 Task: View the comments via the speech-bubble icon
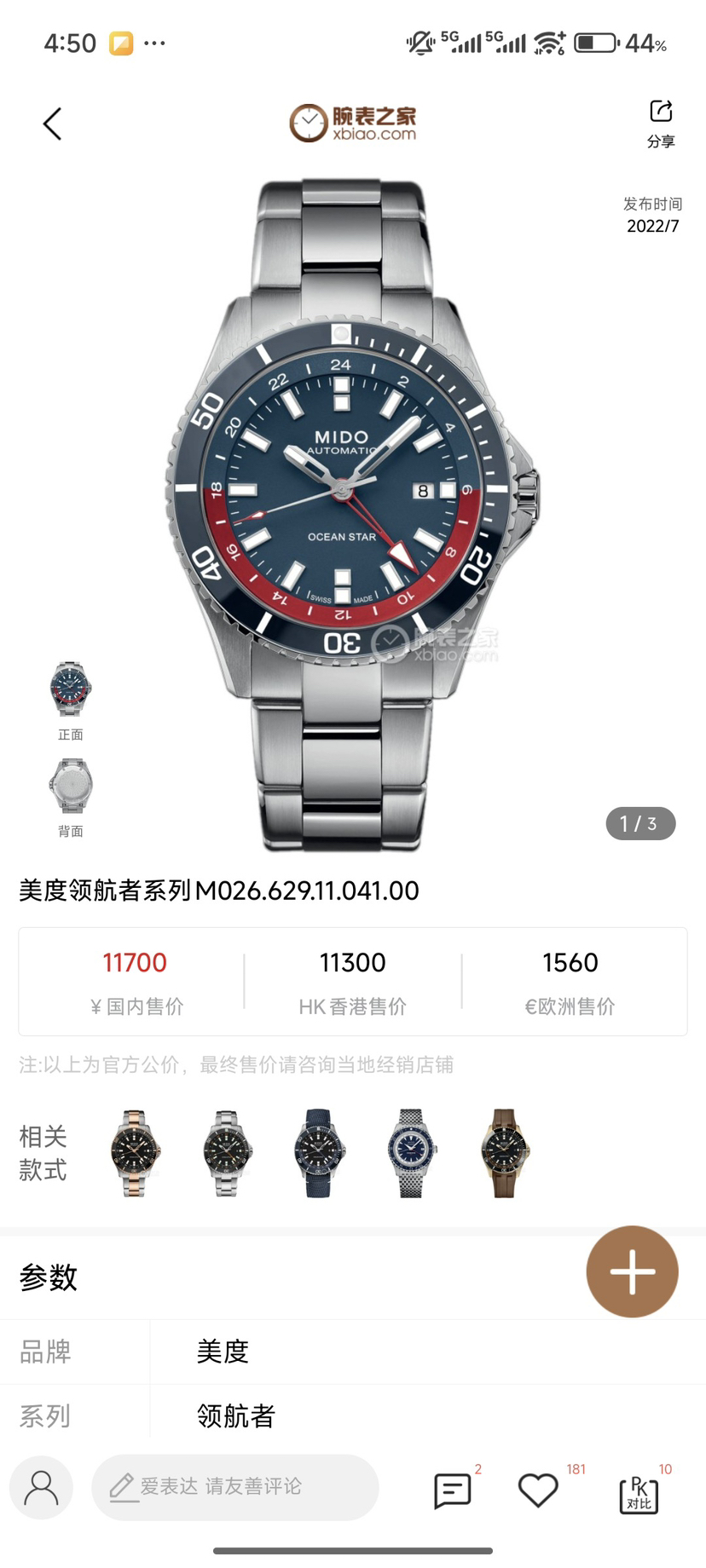coord(452,1490)
